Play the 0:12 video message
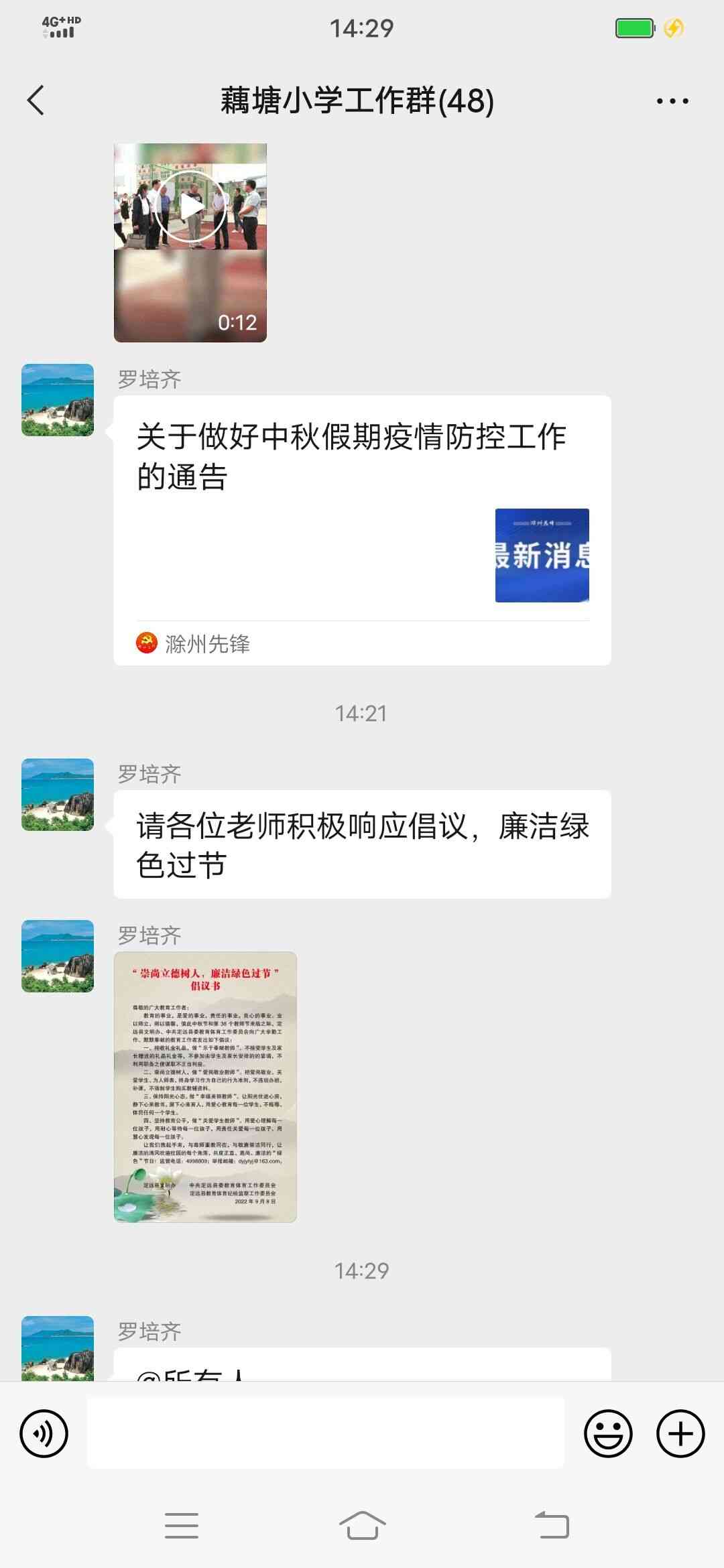The image size is (724, 1568). pyautogui.click(x=190, y=243)
